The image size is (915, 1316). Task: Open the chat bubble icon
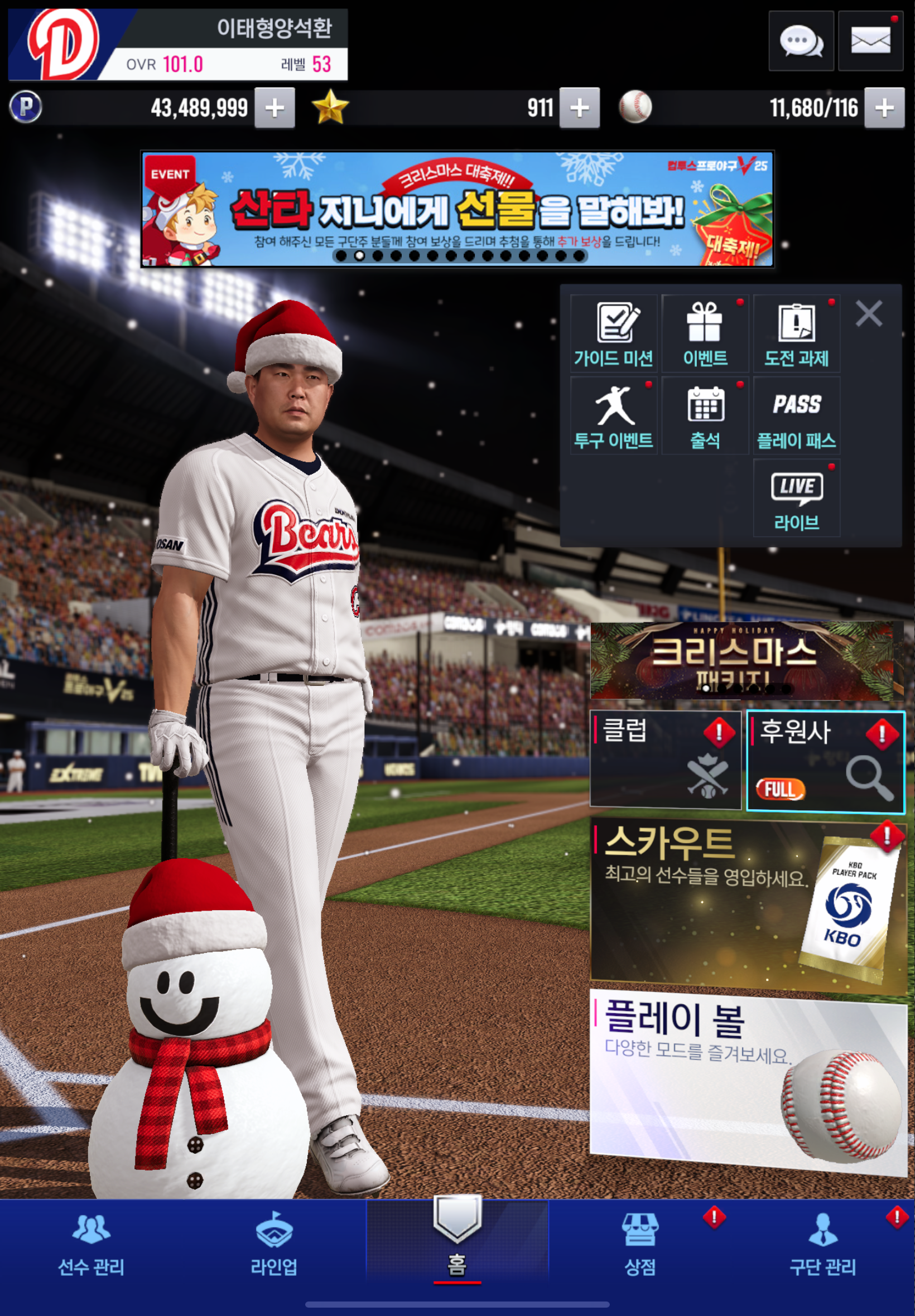click(801, 41)
